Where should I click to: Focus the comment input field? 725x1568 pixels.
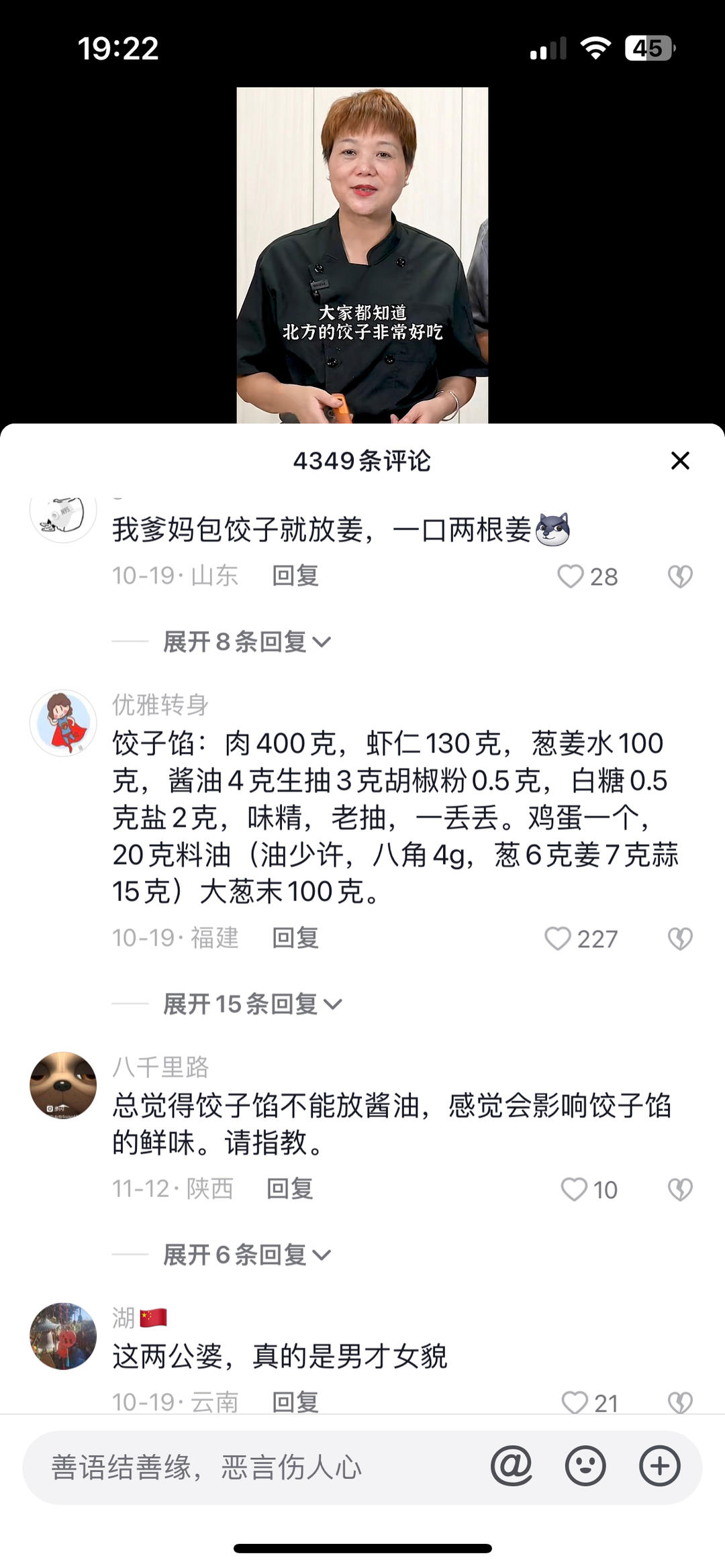point(255,1467)
